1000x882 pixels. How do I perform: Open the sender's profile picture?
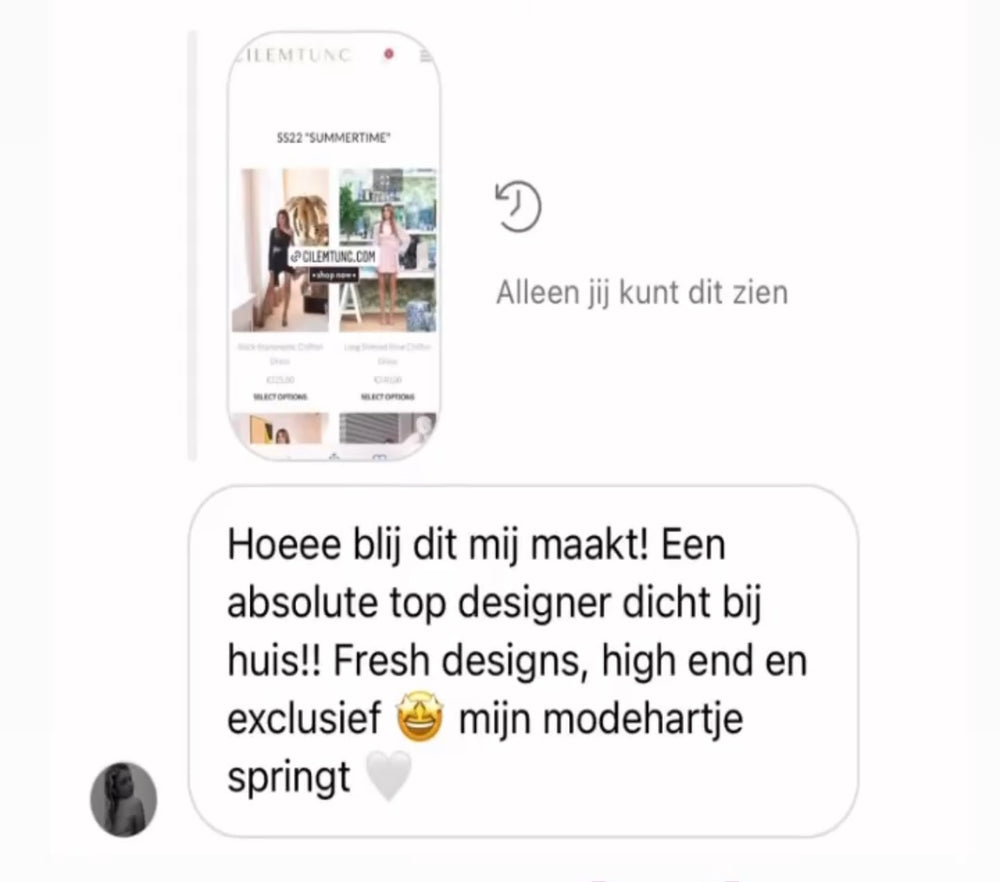tap(124, 799)
